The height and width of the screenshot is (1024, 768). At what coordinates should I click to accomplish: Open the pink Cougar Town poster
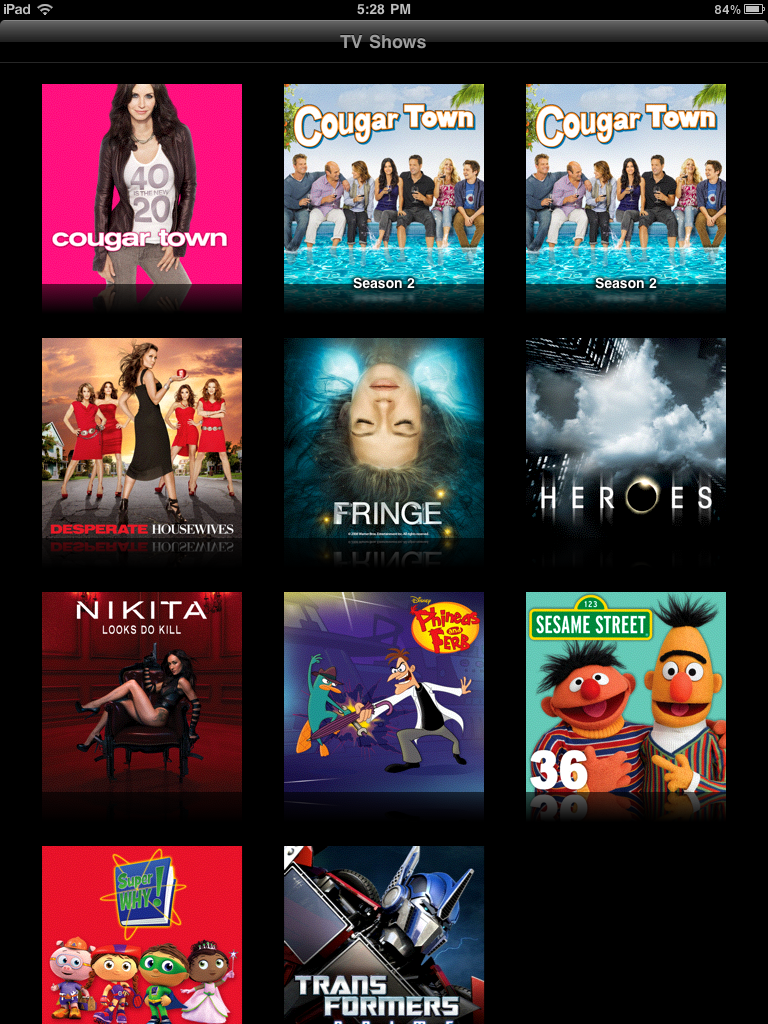pyautogui.click(x=142, y=184)
